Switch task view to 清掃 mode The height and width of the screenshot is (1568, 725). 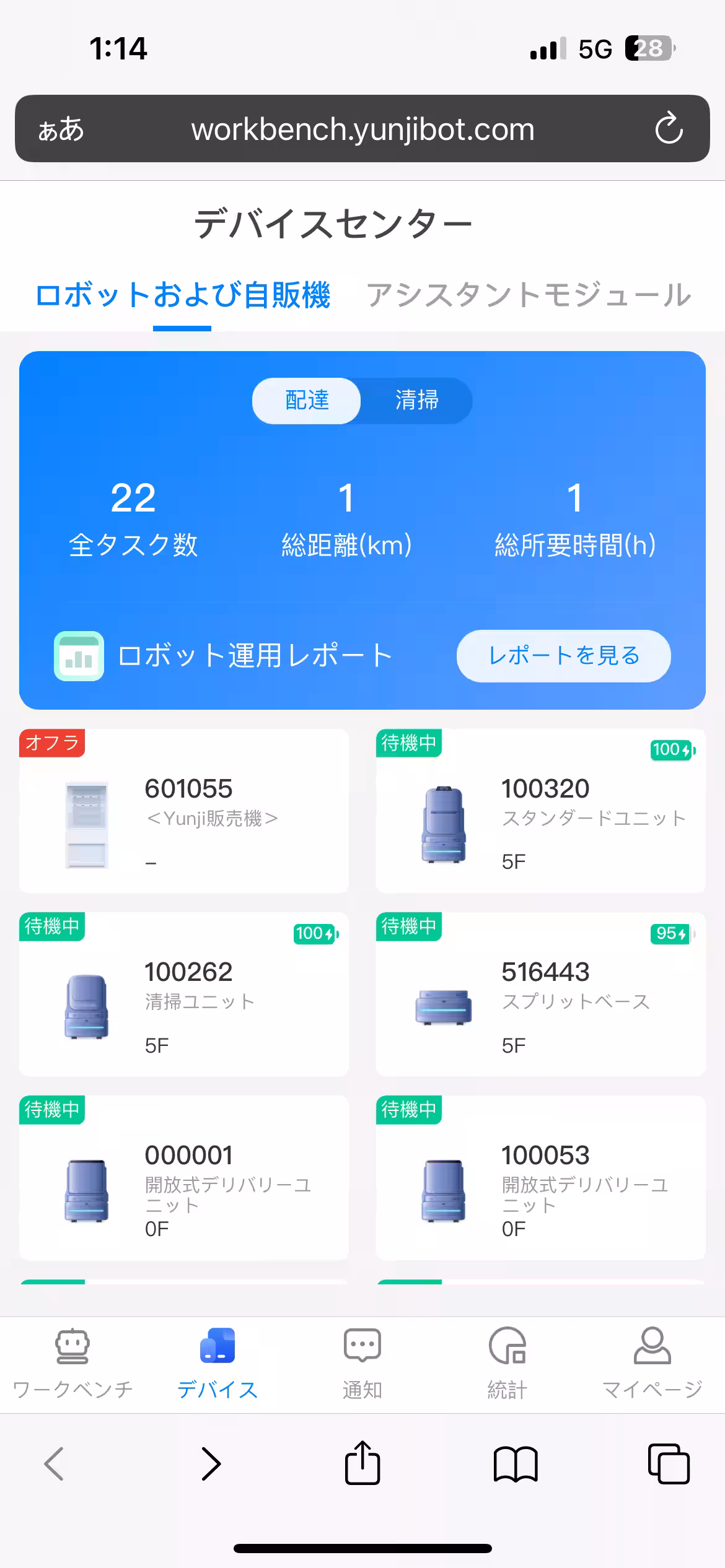[x=416, y=401]
